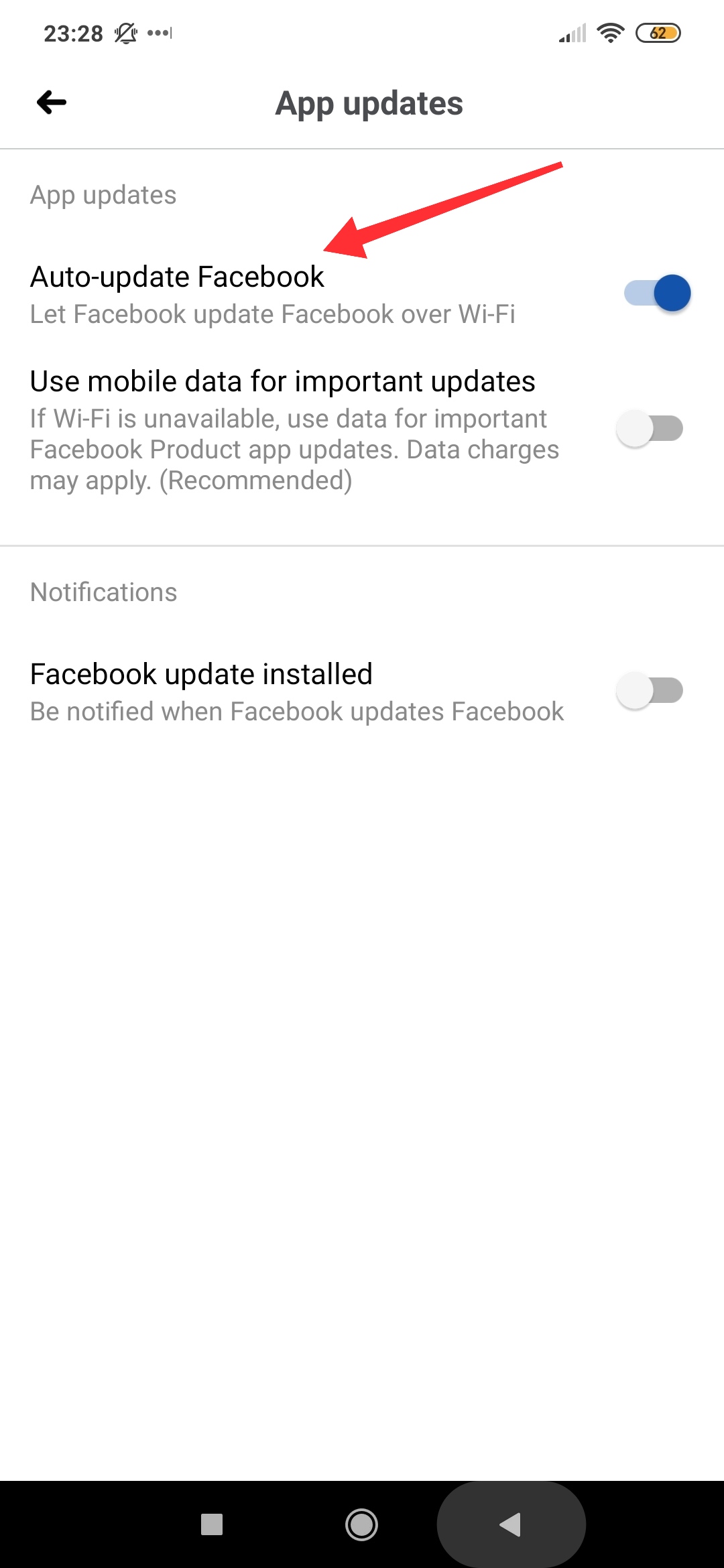724x1568 pixels.
Task: Tap the system back triangle button
Action: coord(511,1524)
